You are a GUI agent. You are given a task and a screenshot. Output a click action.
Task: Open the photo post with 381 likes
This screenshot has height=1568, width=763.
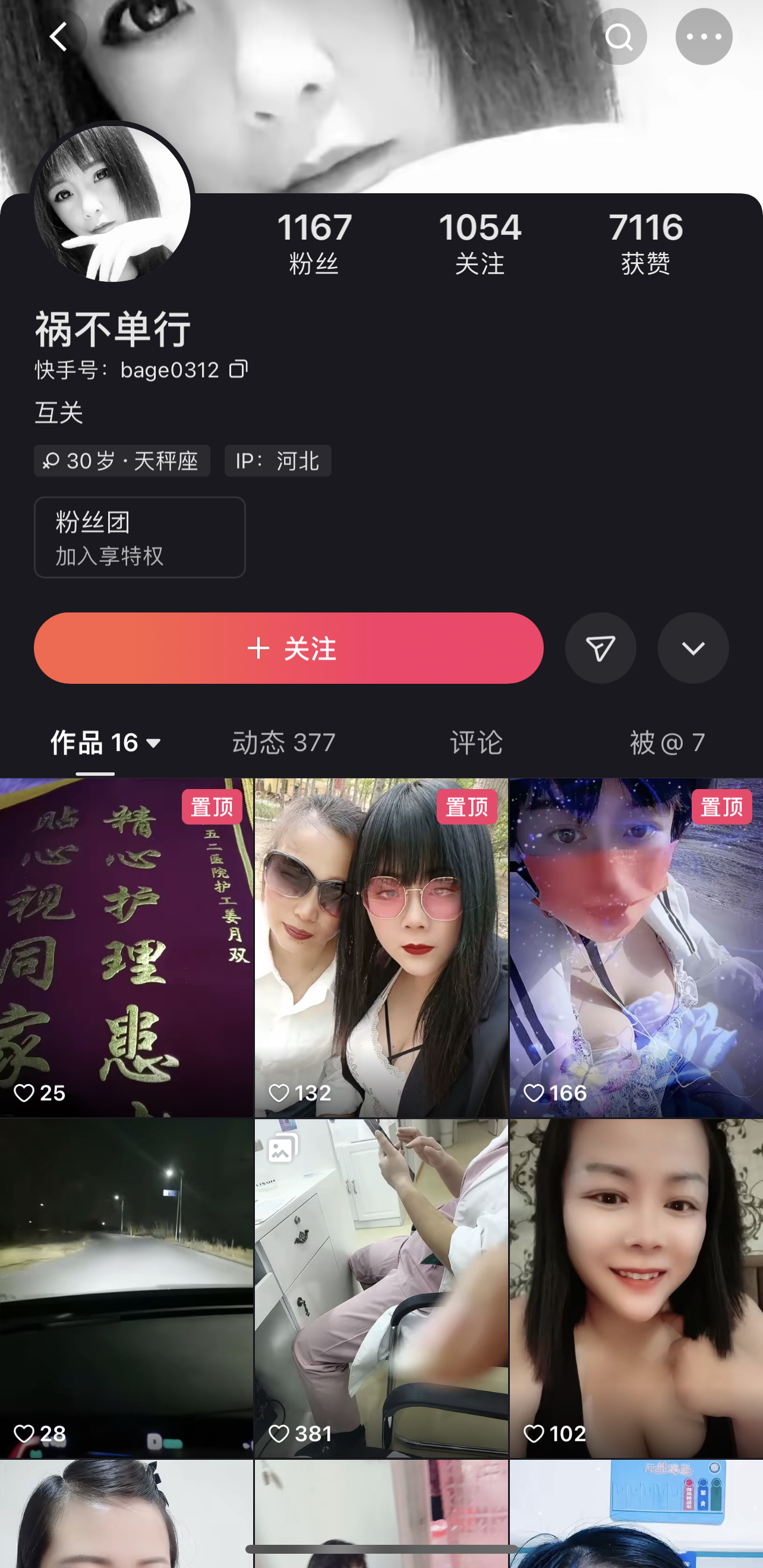(381, 1287)
